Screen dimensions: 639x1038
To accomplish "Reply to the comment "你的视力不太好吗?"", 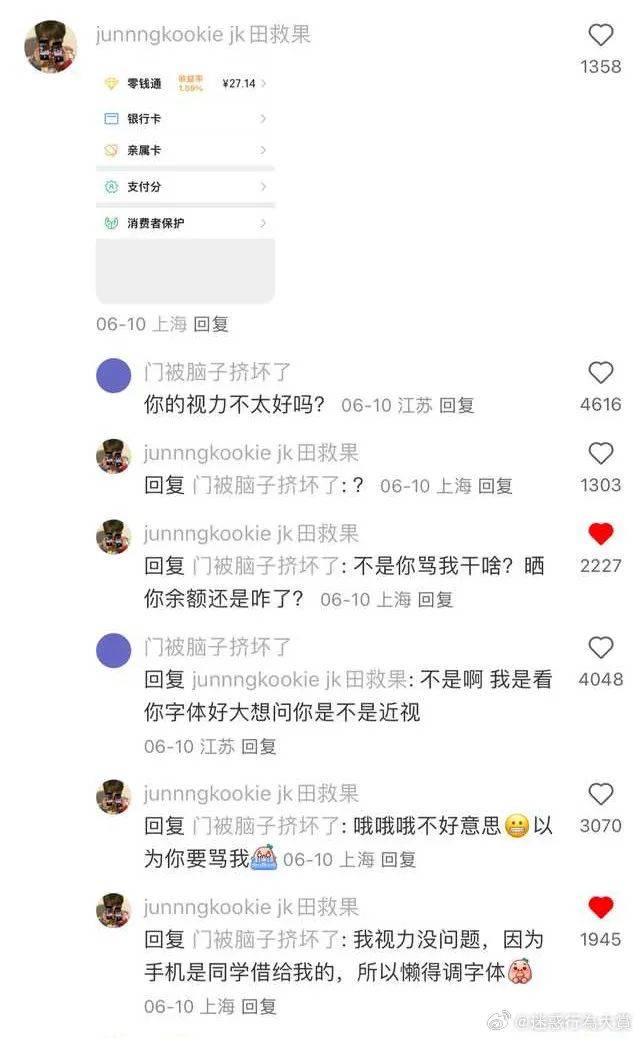I will 457,405.
